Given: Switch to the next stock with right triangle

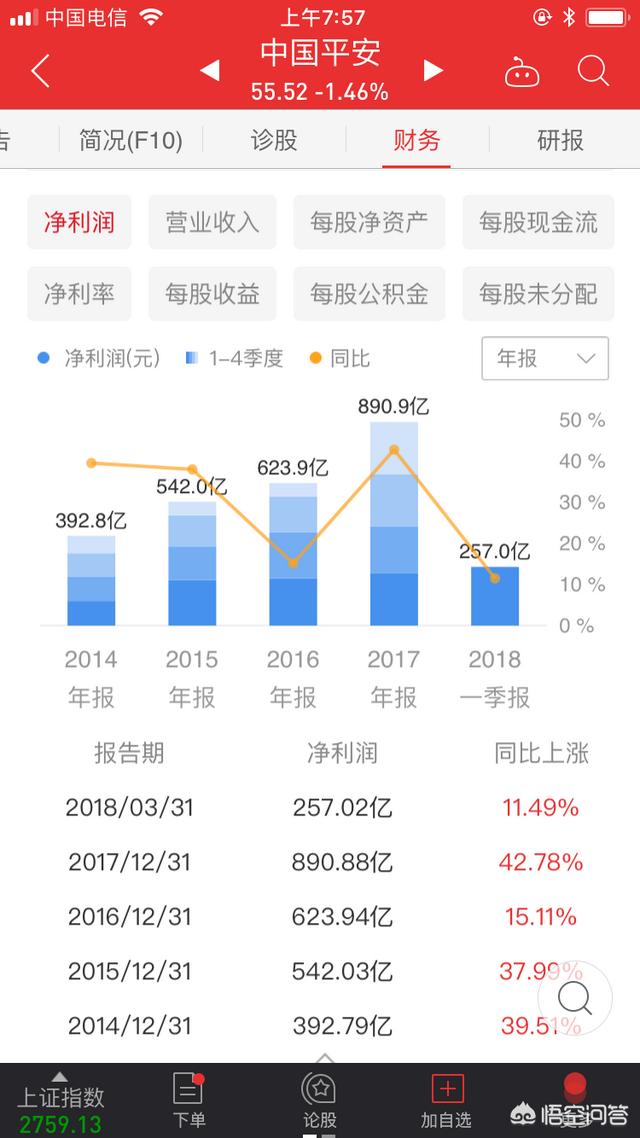Looking at the screenshot, I should [433, 70].
